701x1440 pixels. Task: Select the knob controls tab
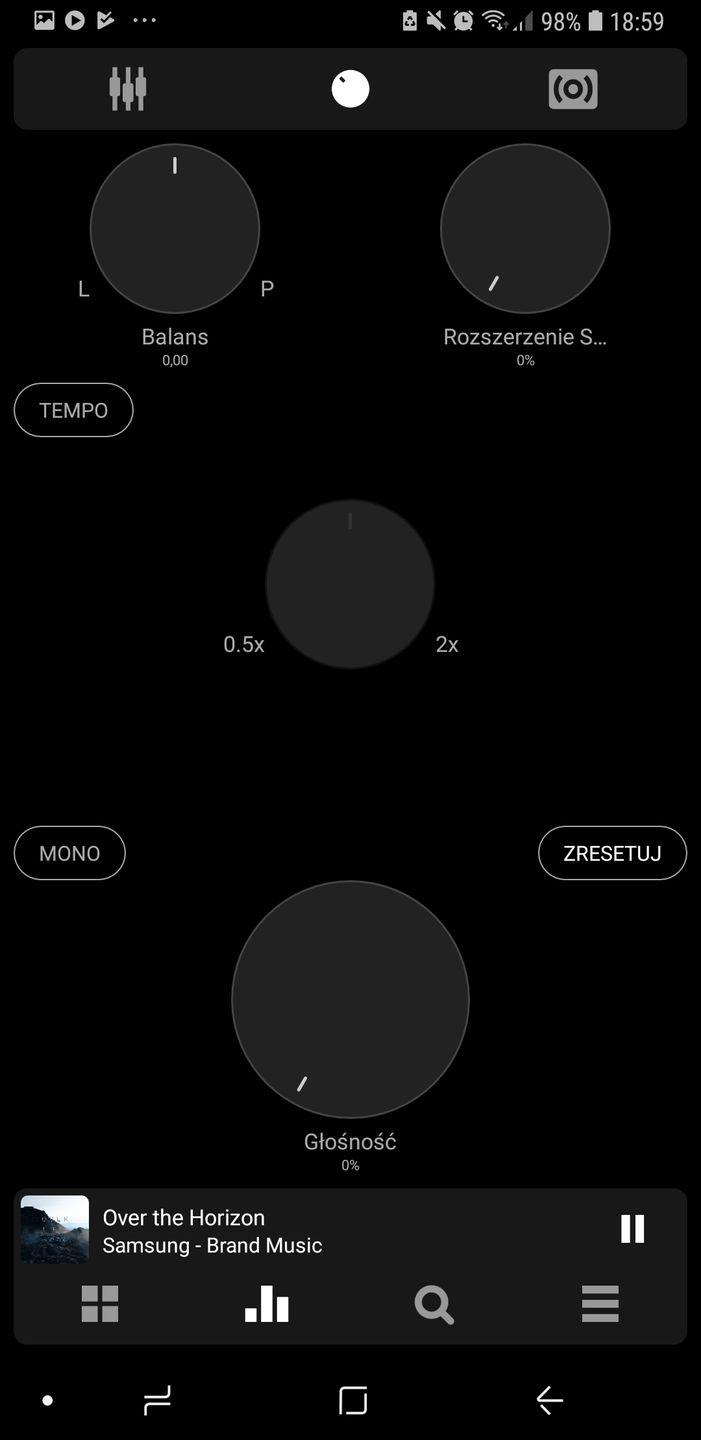[350, 89]
